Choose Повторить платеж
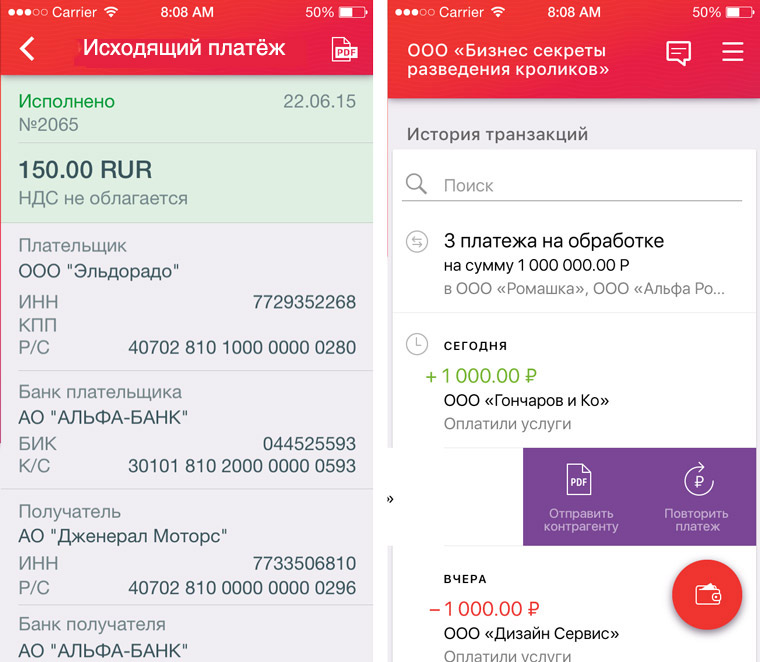The width and height of the screenshot is (760, 662). click(696, 497)
